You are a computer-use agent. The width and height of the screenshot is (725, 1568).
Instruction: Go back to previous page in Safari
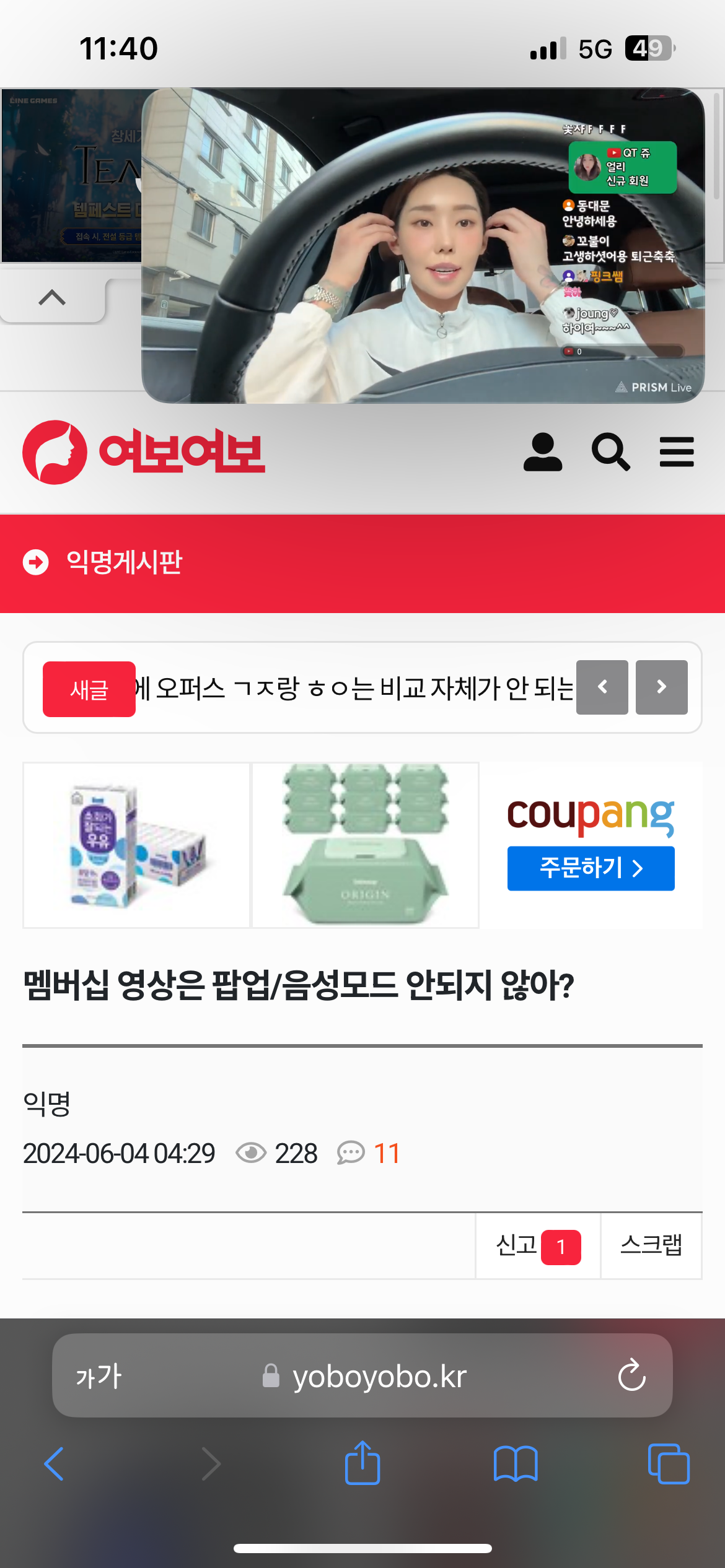click(x=55, y=1464)
